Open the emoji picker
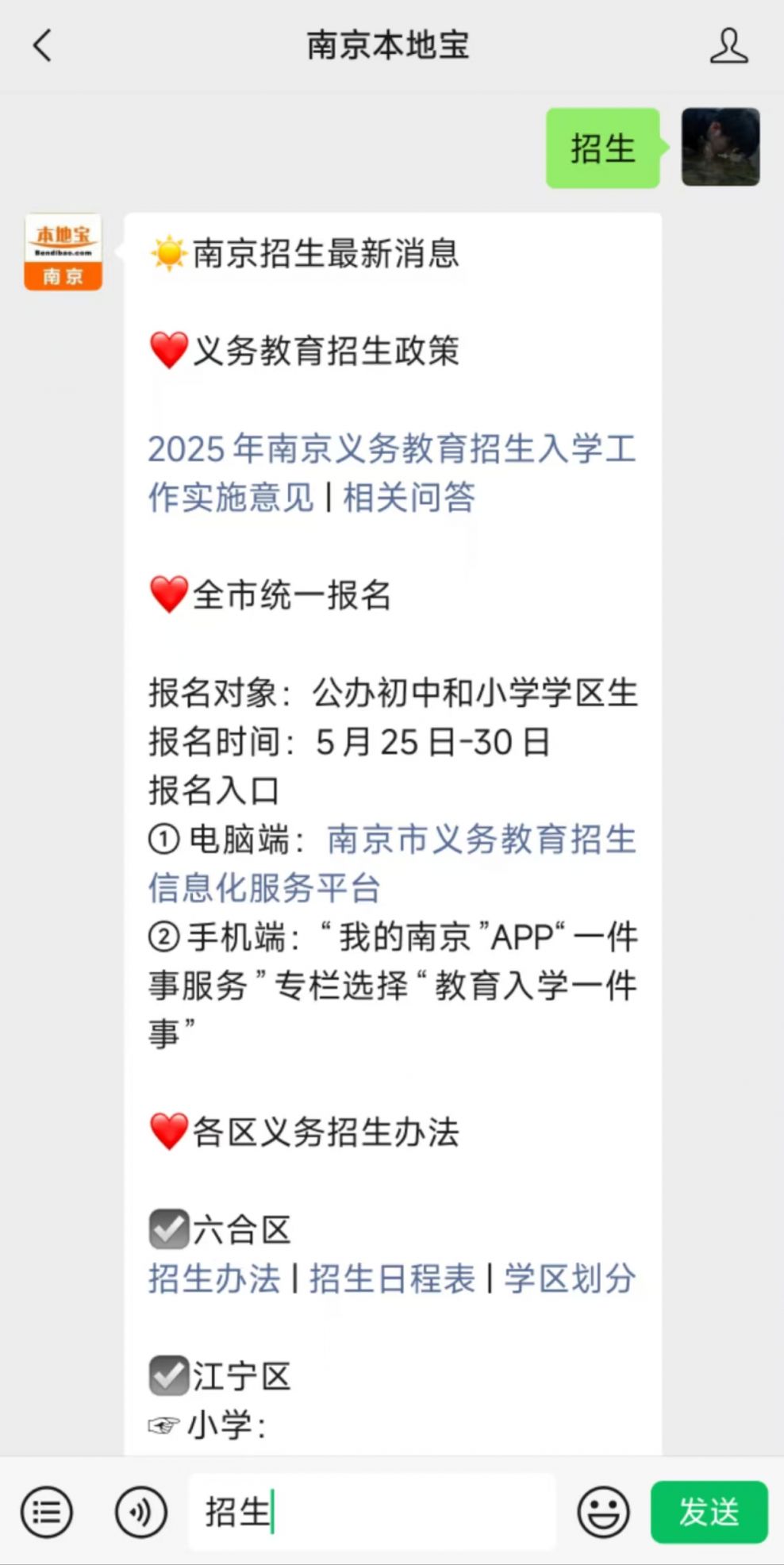The image size is (784, 1565). 603,1512
